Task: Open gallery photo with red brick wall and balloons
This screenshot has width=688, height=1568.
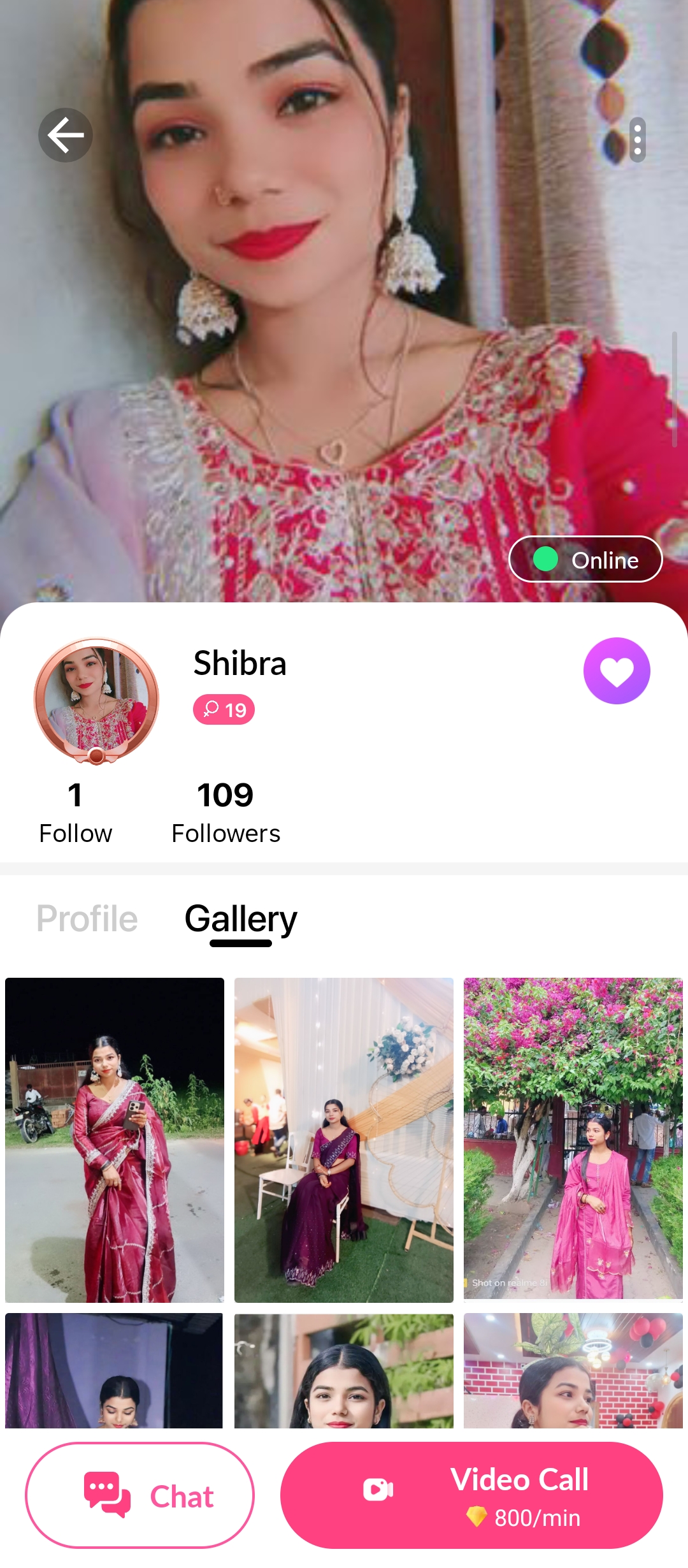Action: click(x=573, y=1370)
